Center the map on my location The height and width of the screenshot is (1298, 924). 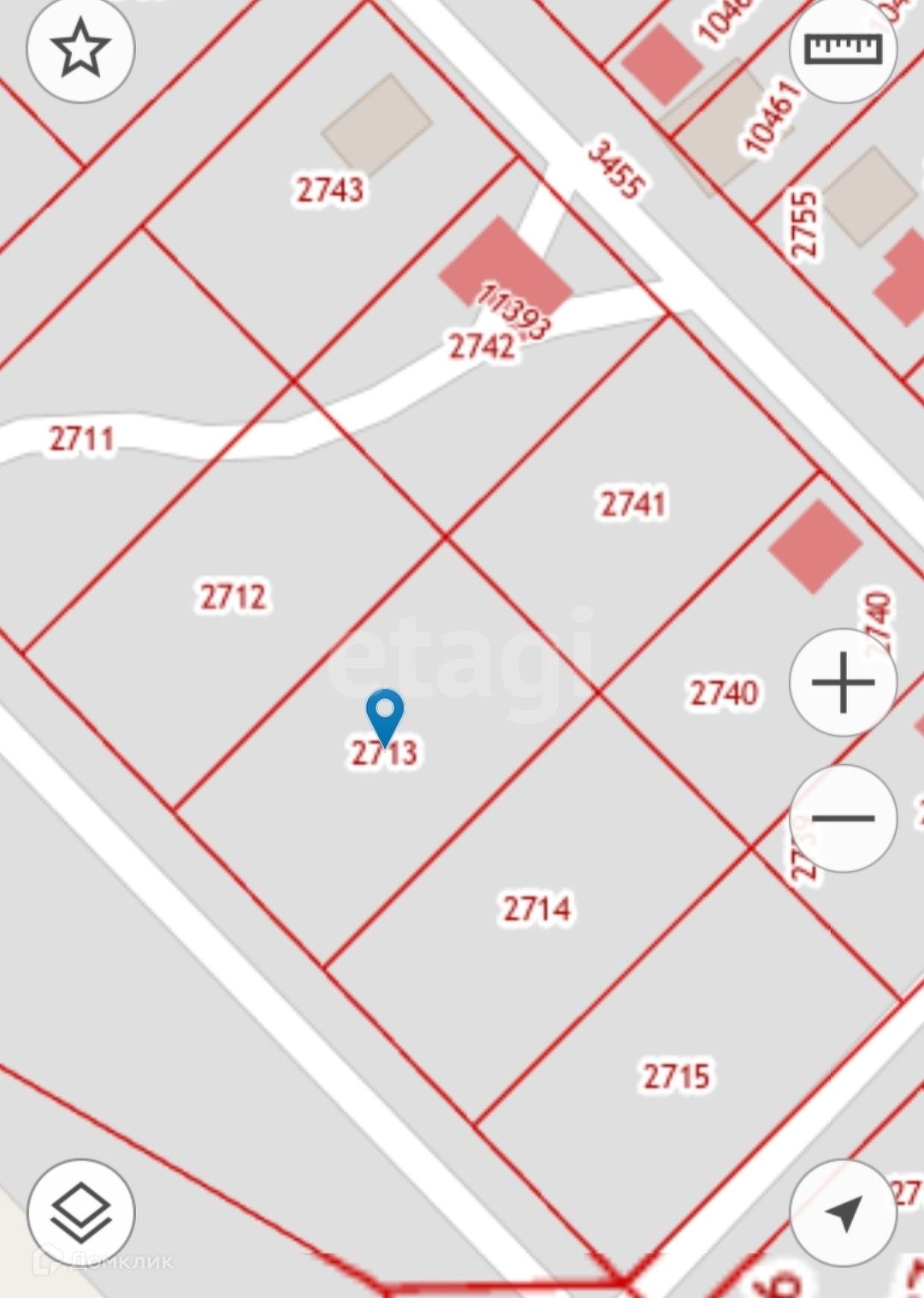(x=843, y=1212)
